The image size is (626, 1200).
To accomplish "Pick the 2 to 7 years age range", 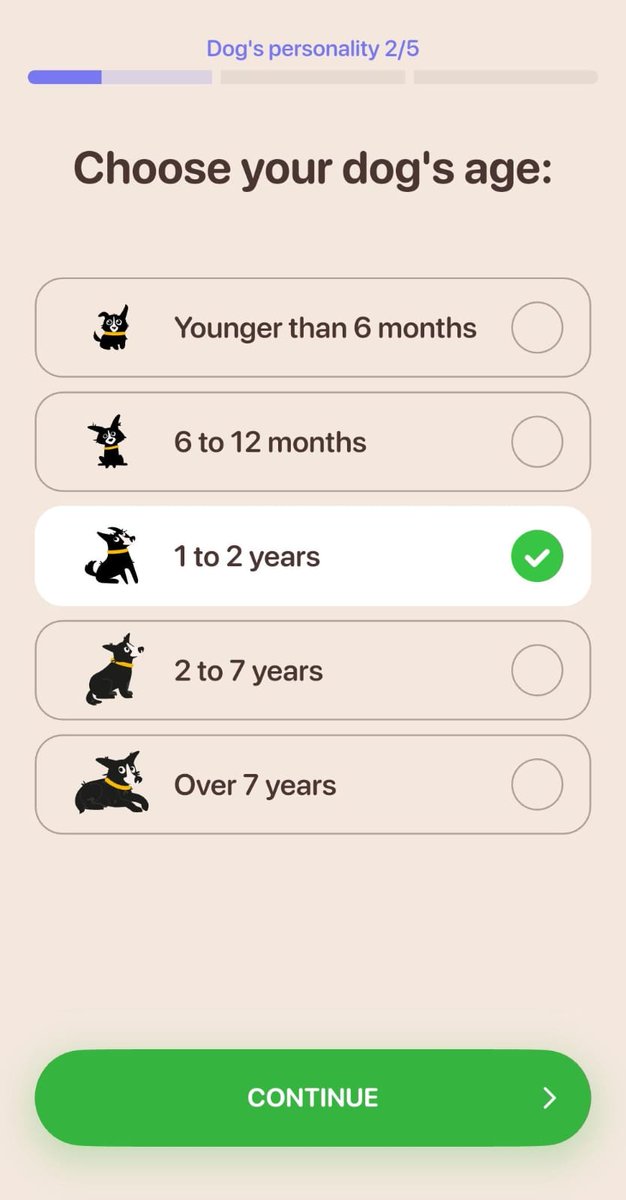I will [313, 670].
